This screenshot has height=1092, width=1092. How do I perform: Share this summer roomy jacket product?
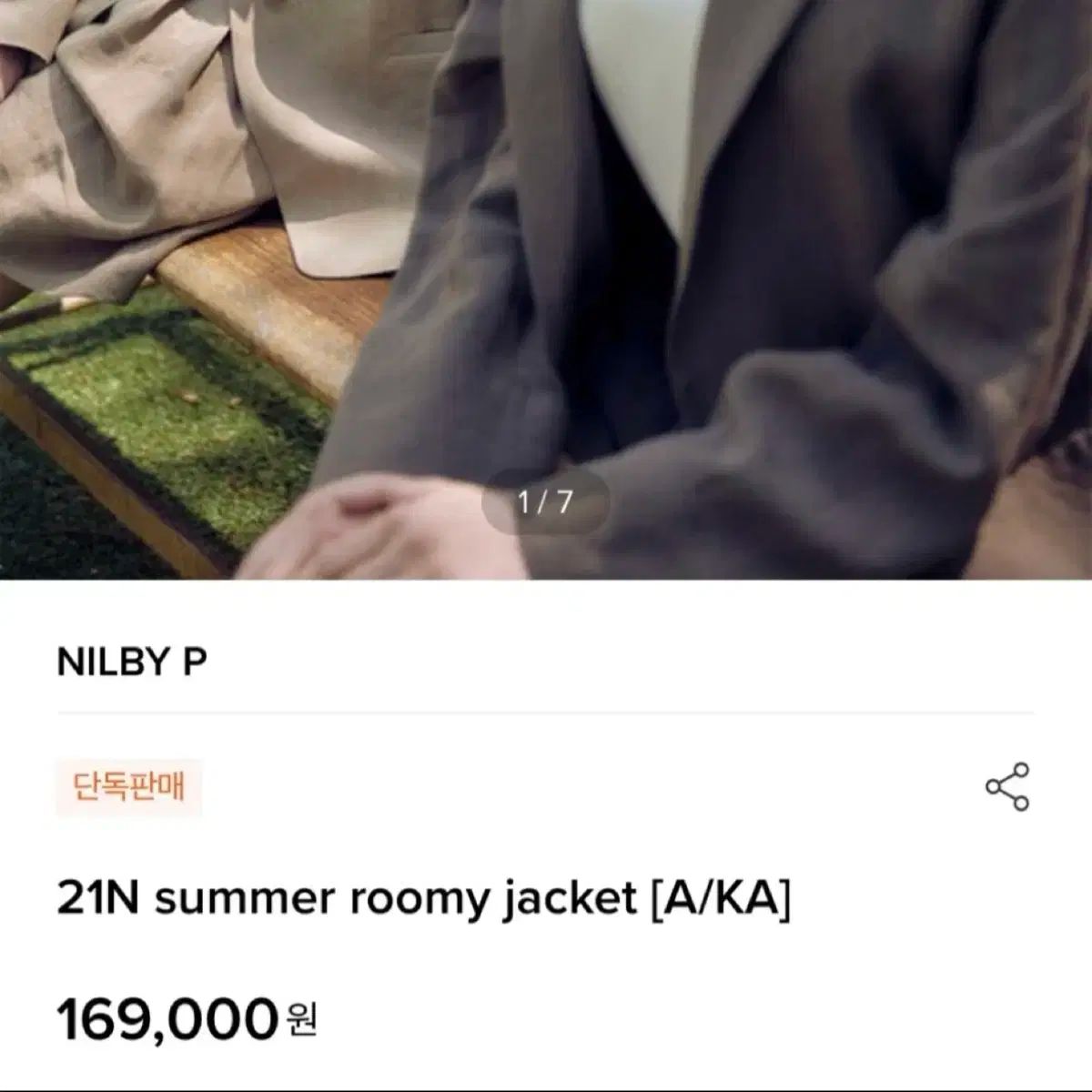(1007, 787)
